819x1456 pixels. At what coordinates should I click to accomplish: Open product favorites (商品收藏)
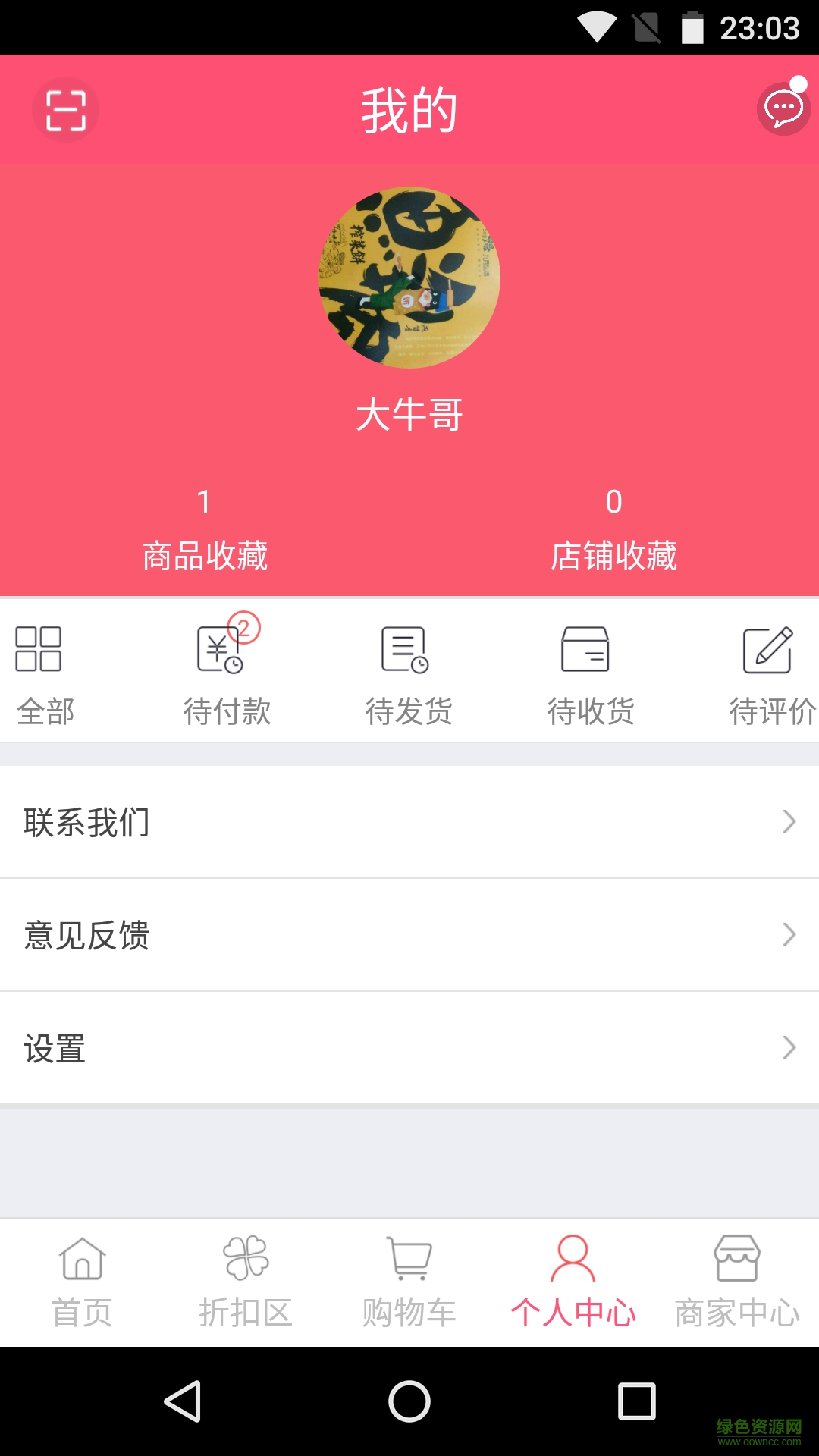[203, 531]
